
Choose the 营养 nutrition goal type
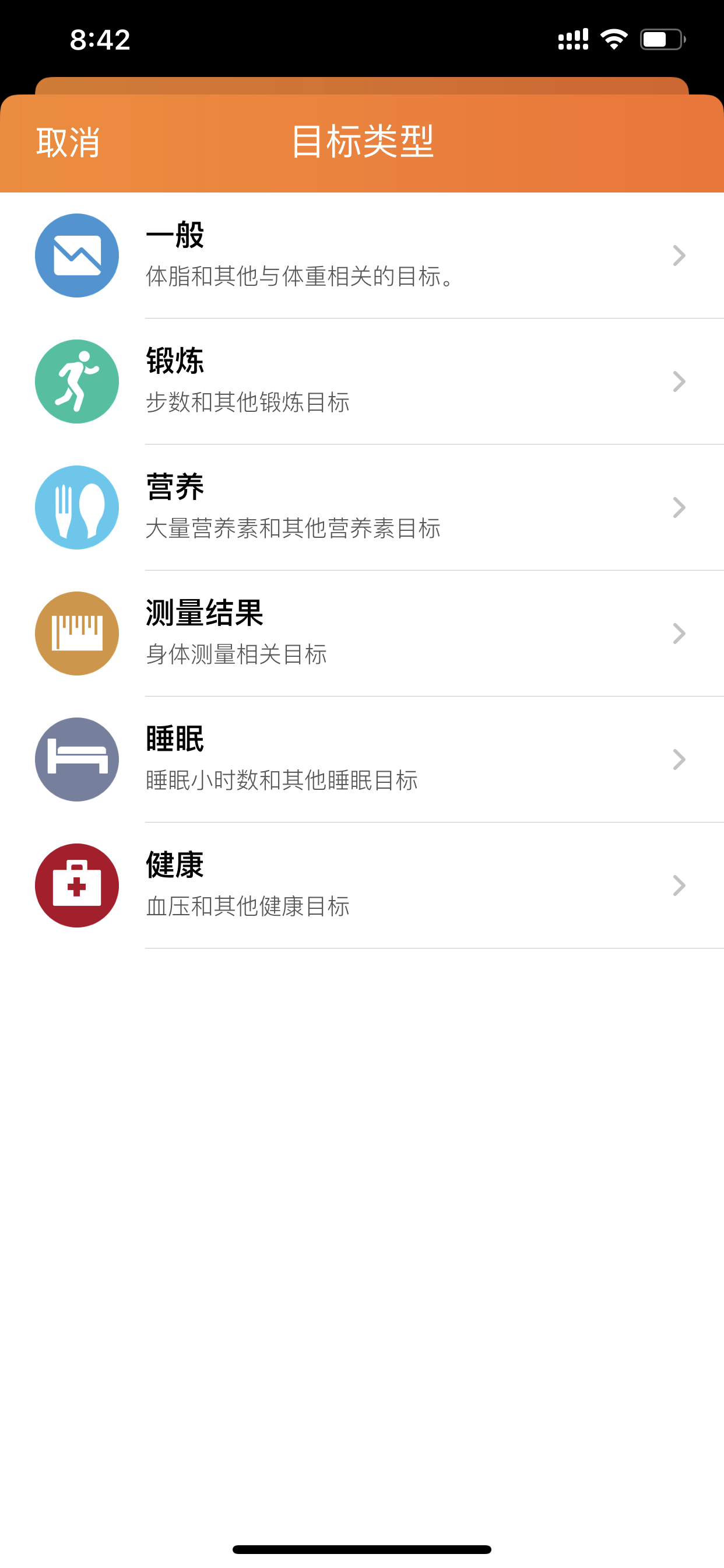pyautogui.click(x=362, y=508)
